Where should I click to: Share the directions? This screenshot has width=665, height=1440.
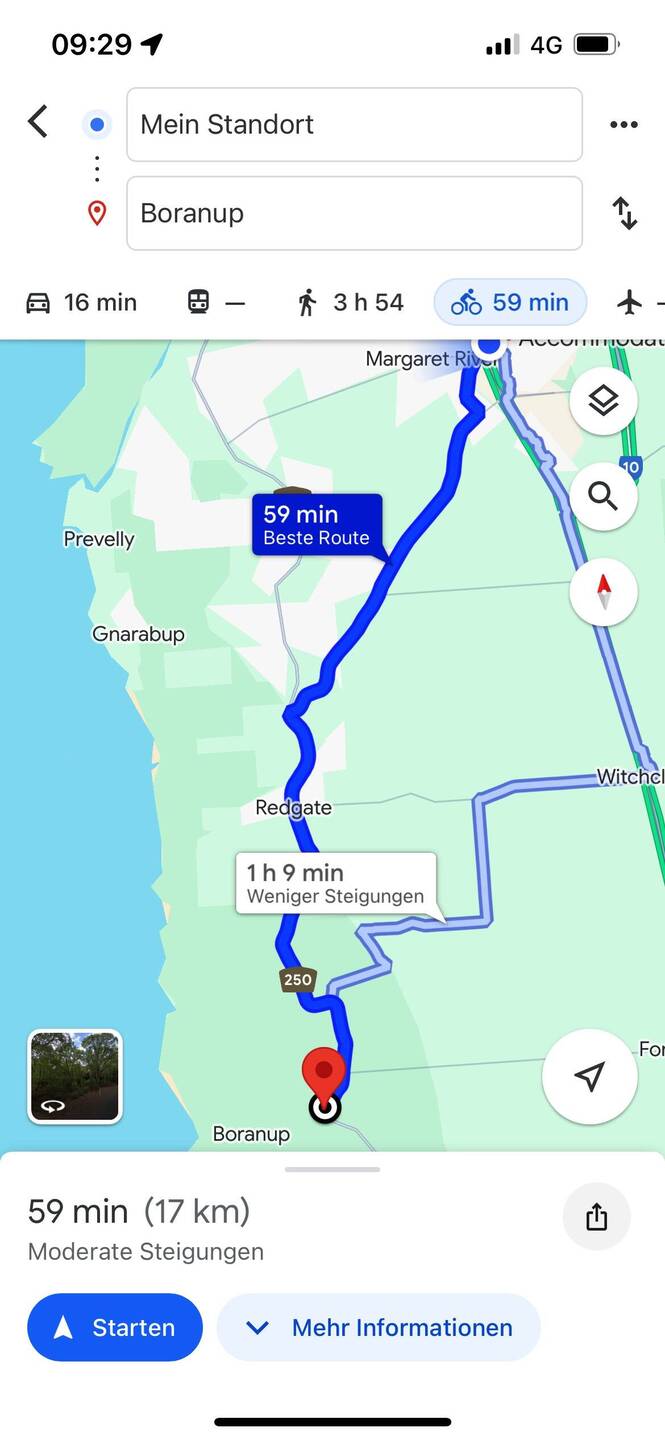(596, 1216)
